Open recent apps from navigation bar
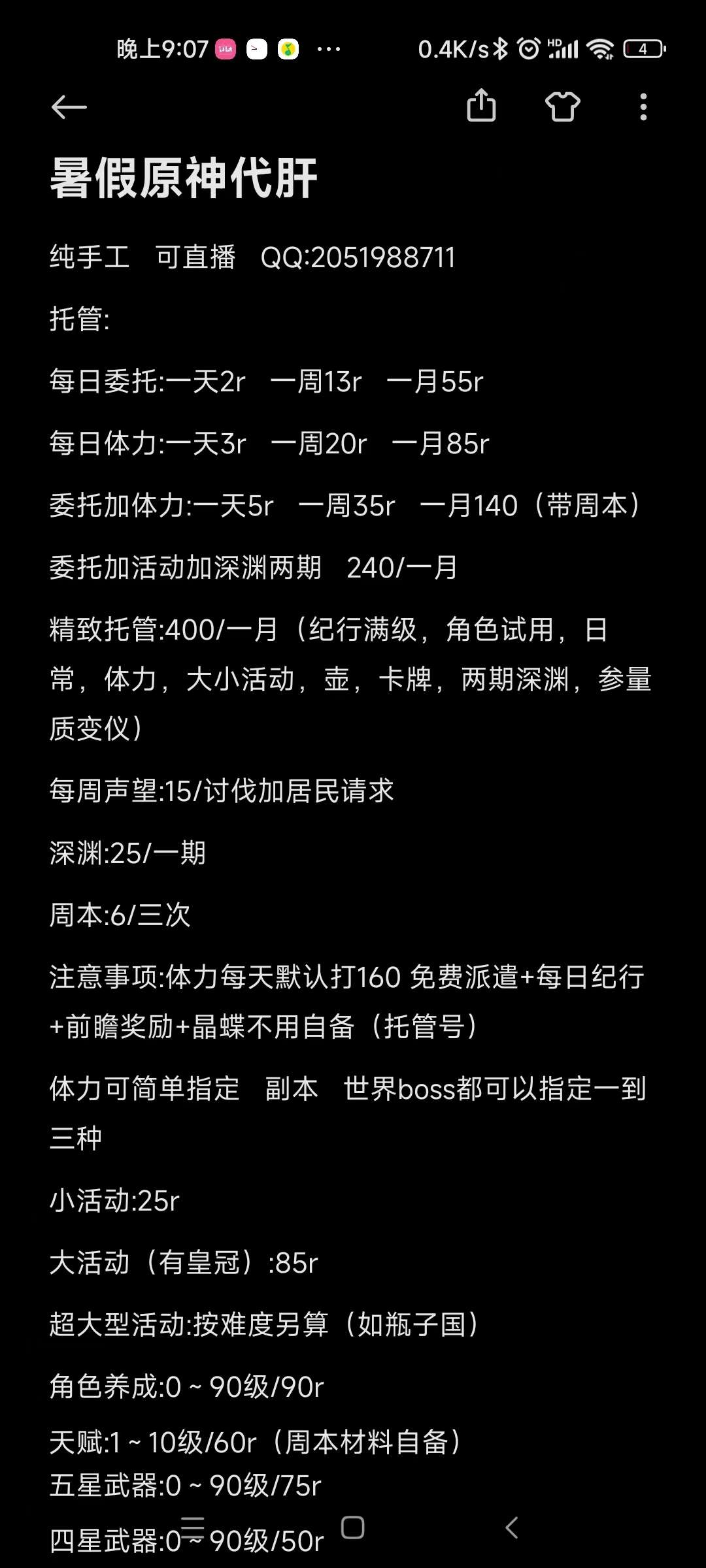This screenshot has height=1568, width=706. [193, 1527]
